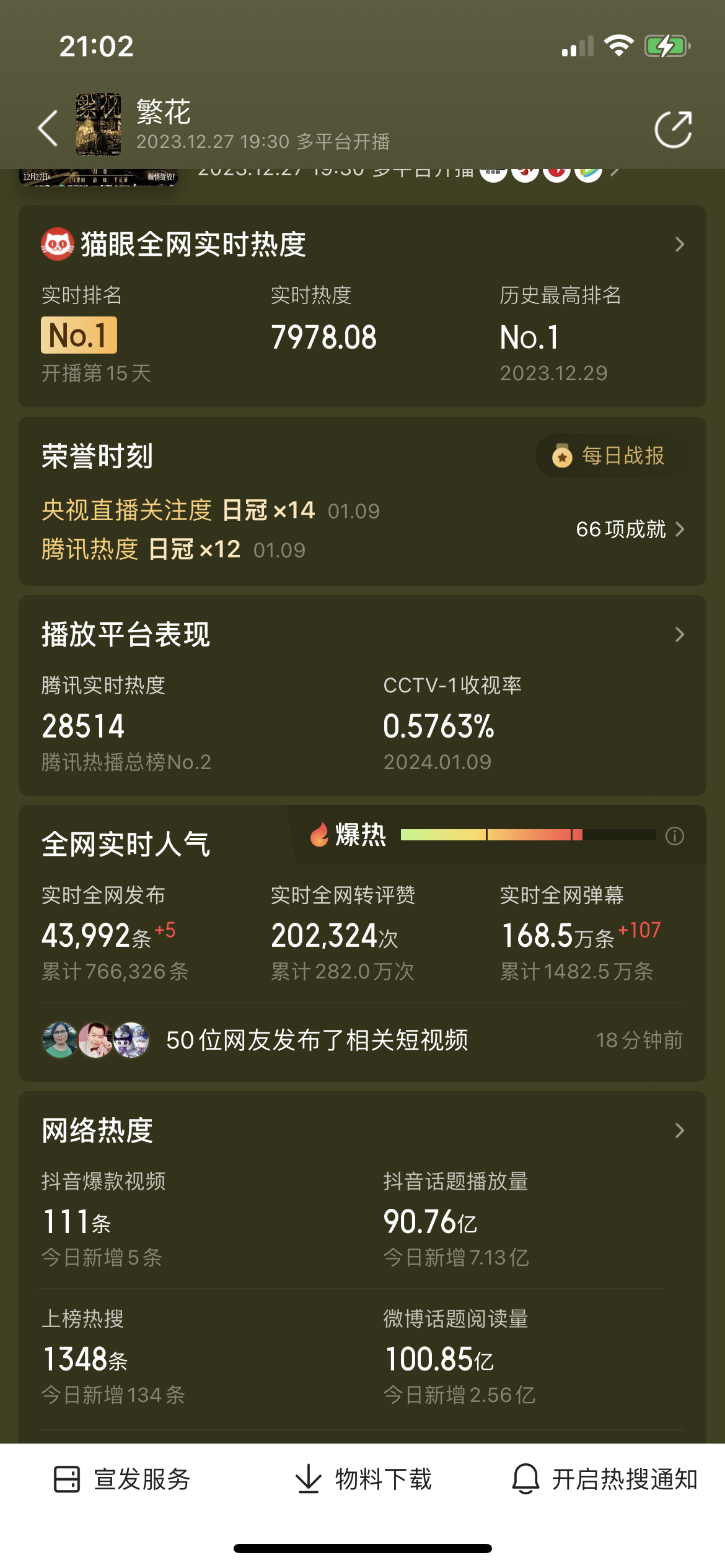Viewport: 725px width, 1568px height.
Task: Enable 开启热搜通知 alerts
Action: point(605,1479)
